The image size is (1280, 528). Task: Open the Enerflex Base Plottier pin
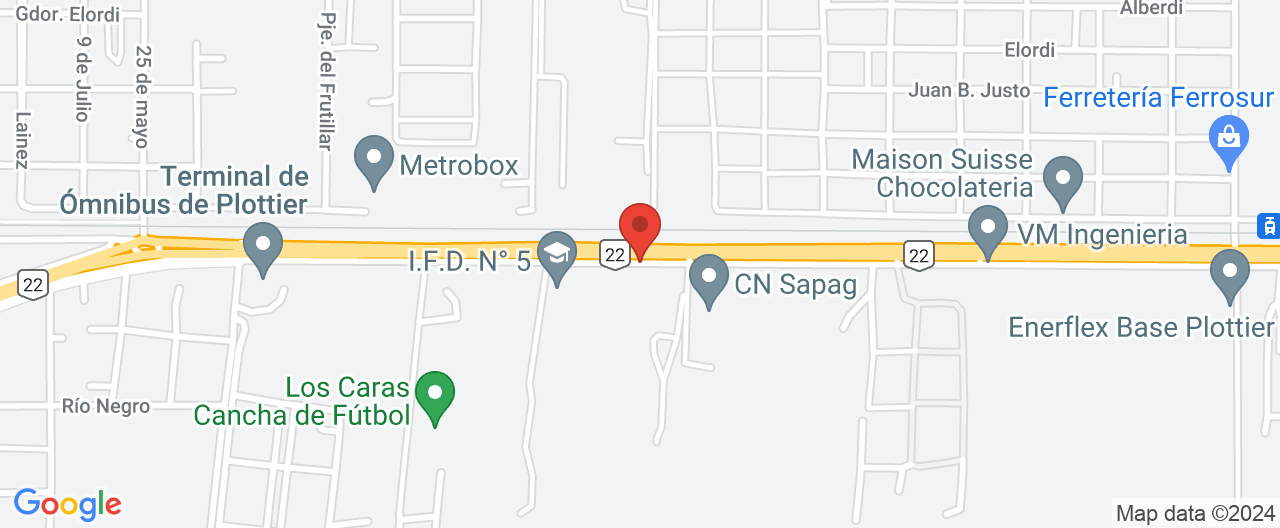tap(1229, 272)
